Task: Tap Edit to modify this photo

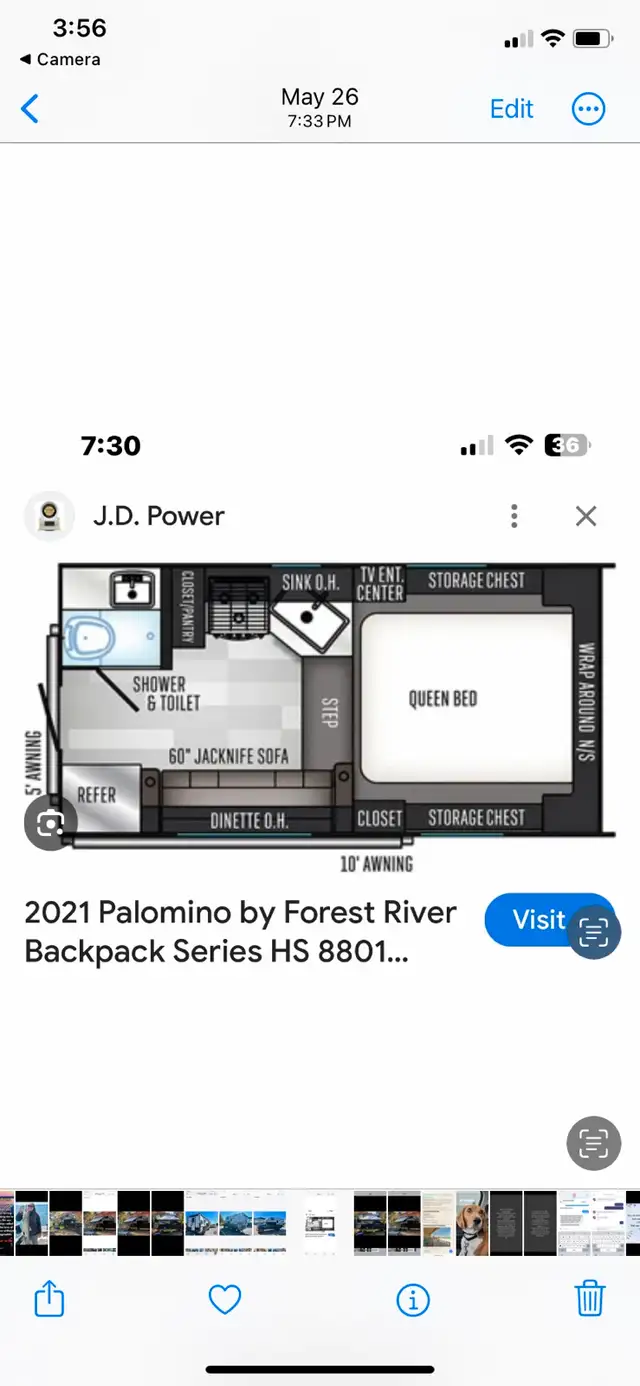Action: point(511,108)
